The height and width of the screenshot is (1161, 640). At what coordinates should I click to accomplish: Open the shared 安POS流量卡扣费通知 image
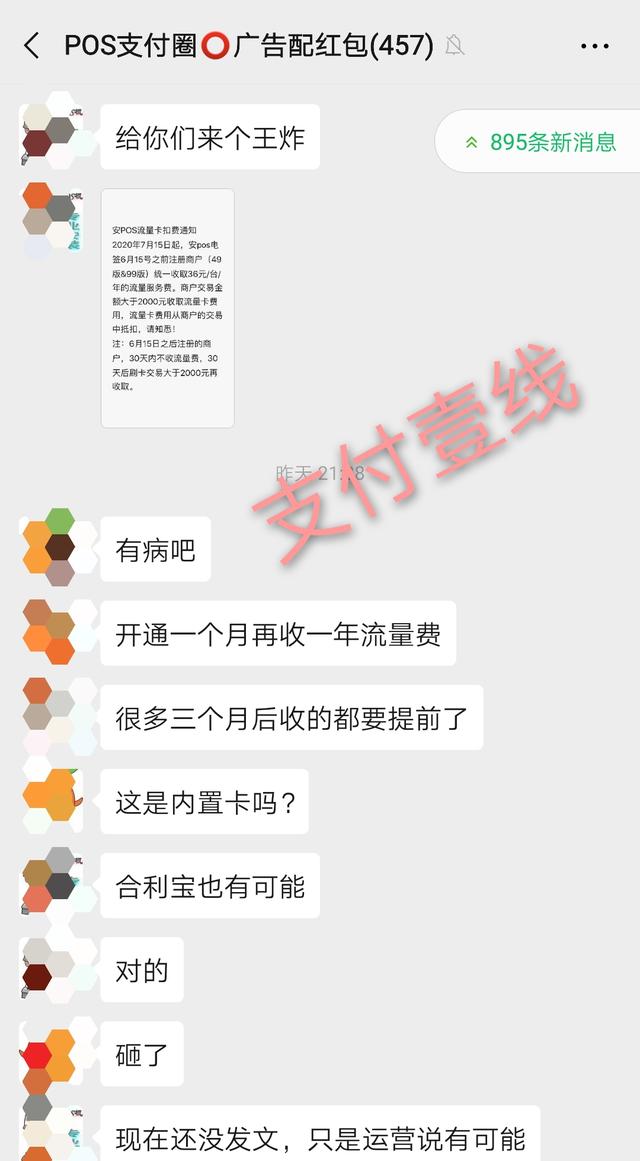point(168,308)
